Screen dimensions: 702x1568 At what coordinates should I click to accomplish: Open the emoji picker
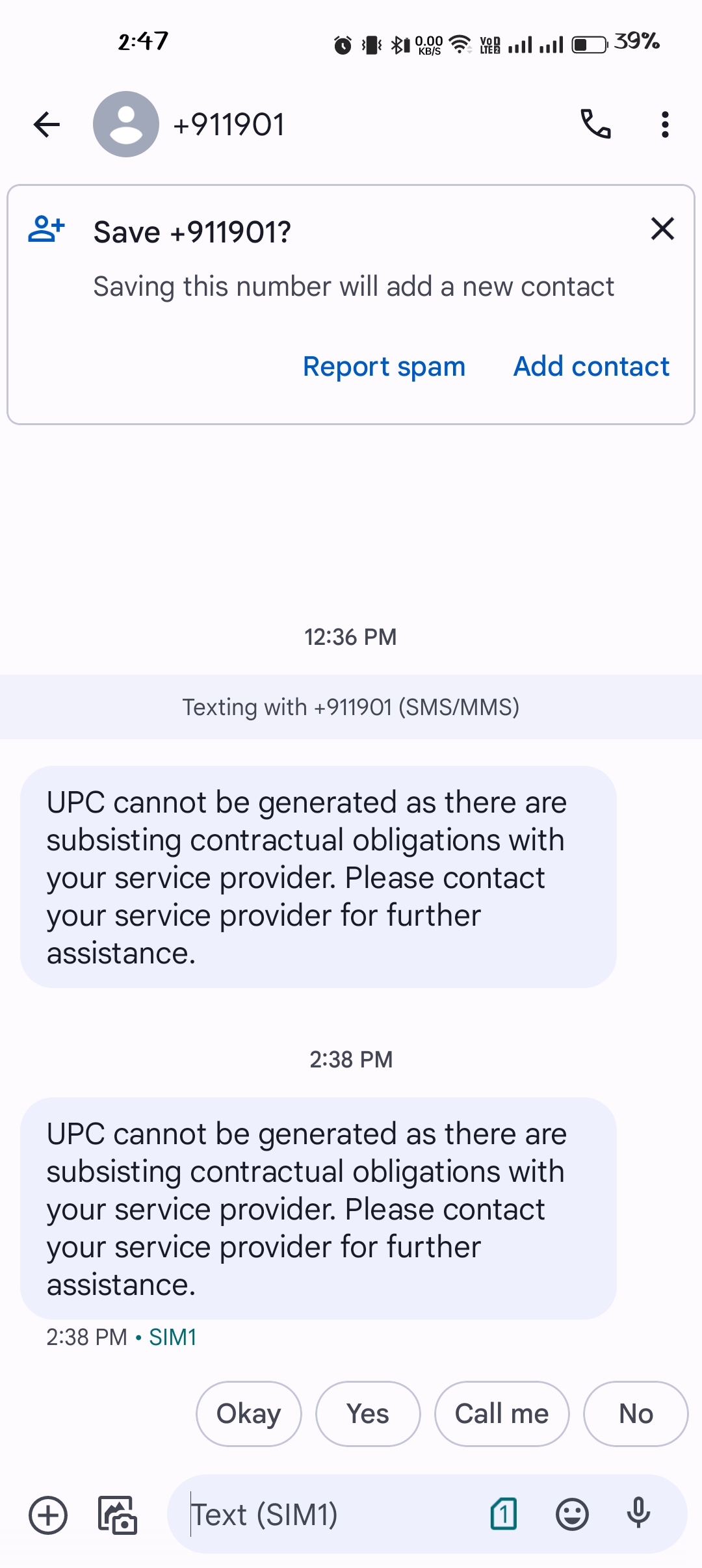pyautogui.click(x=572, y=1515)
